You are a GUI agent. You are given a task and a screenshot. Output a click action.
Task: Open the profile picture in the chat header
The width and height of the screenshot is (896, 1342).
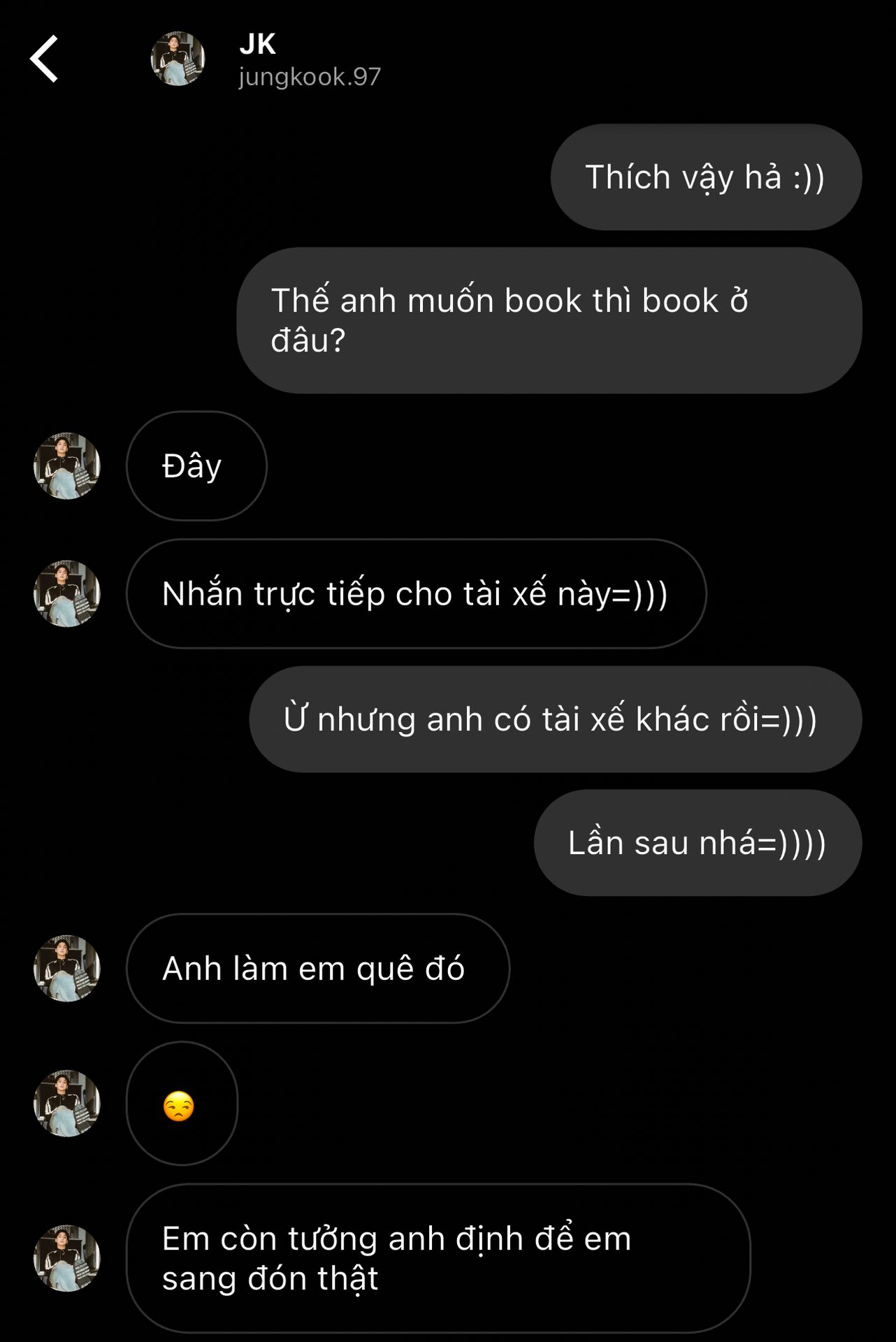click(178, 59)
